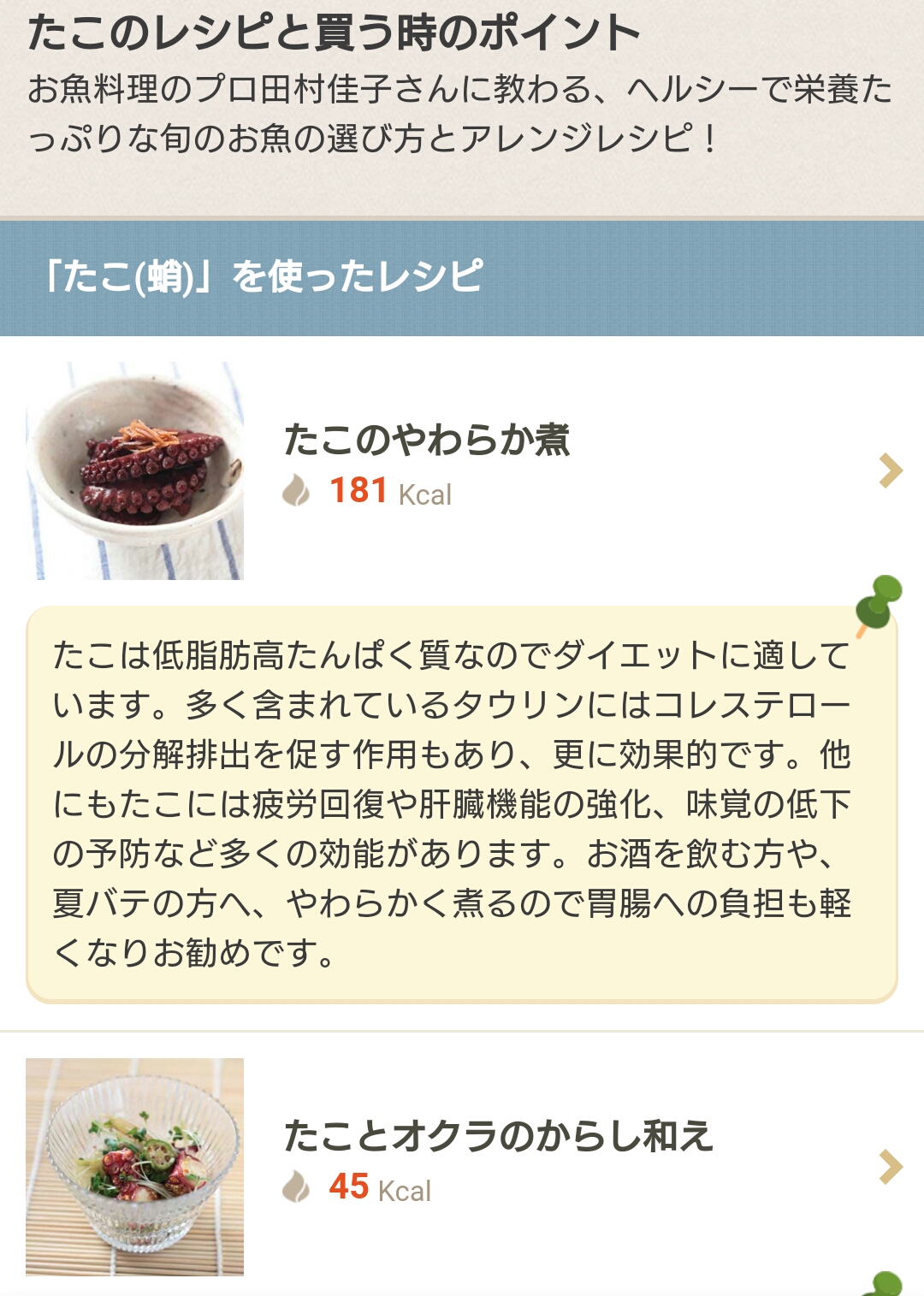Tap the photo of たことオクラのからし和え

tap(135, 1167)
